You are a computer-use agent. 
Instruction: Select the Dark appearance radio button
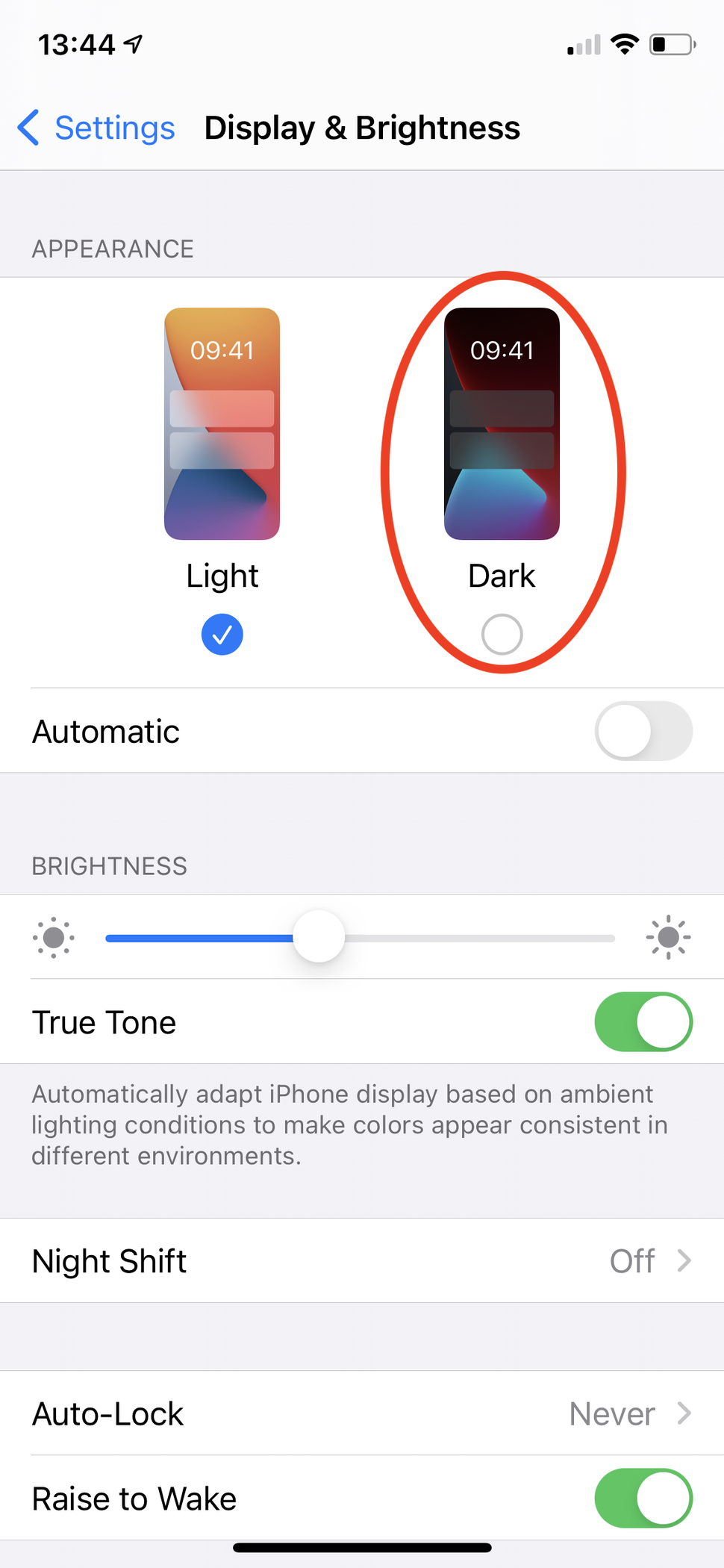[501, 634]
